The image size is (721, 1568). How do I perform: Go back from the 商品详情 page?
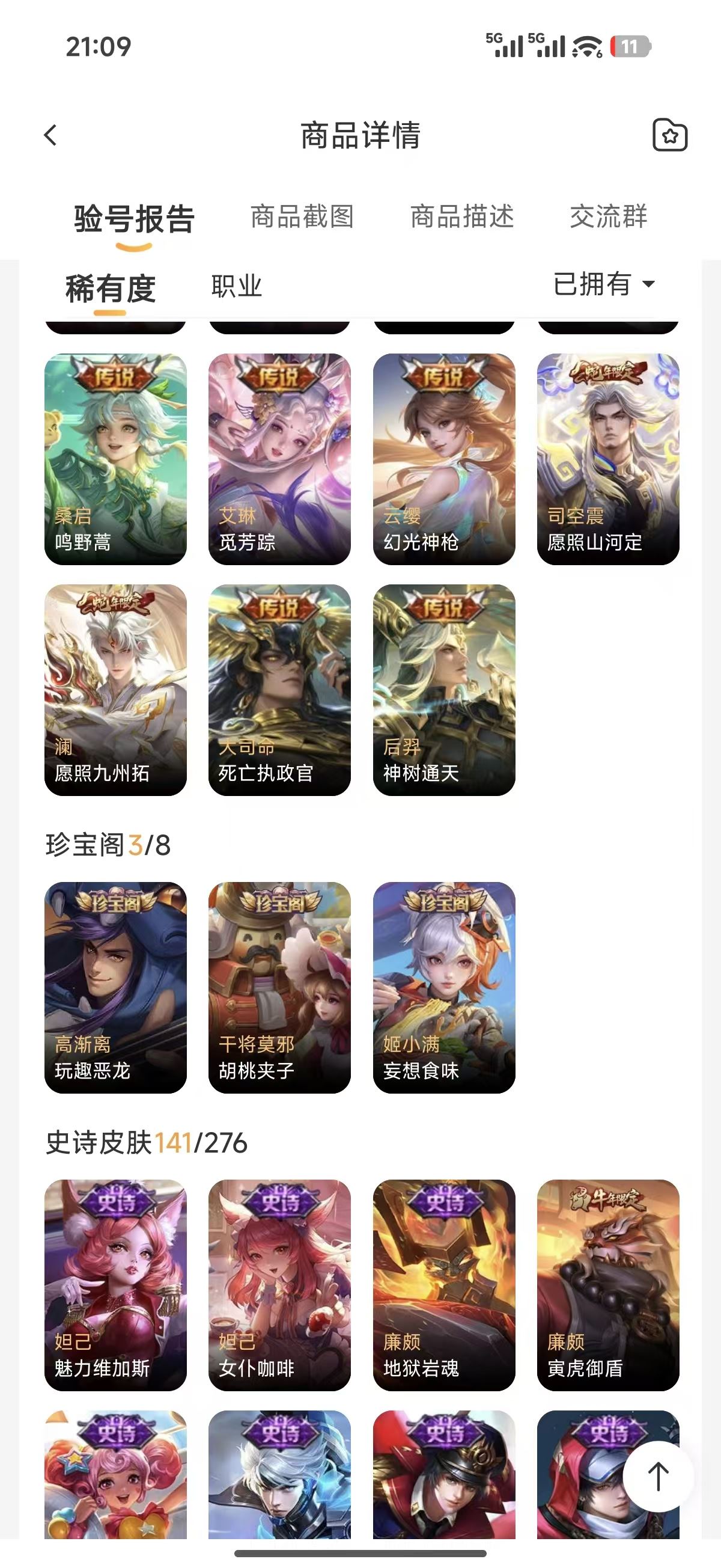50,135
